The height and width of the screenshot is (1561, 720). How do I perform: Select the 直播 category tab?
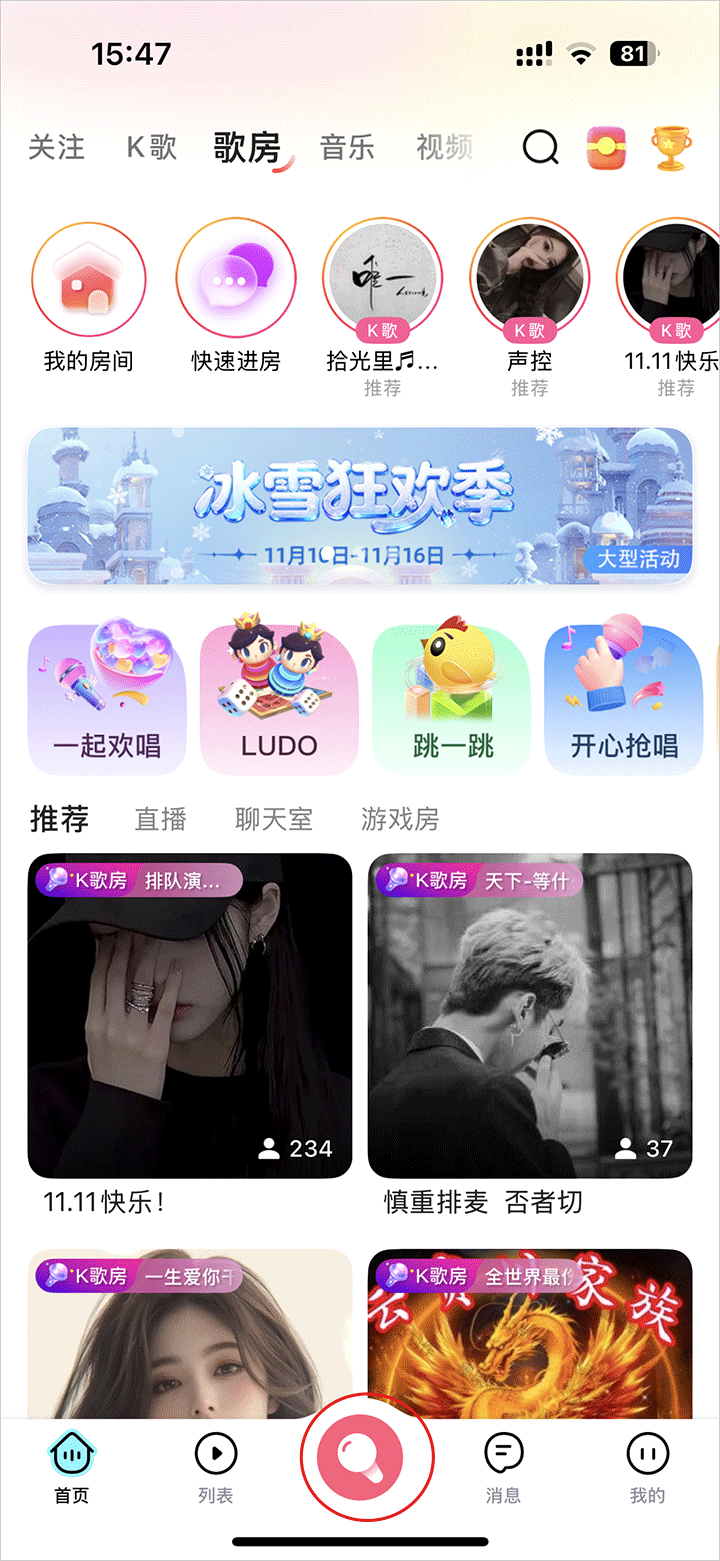pyautogui.click(x=161, y=820)
